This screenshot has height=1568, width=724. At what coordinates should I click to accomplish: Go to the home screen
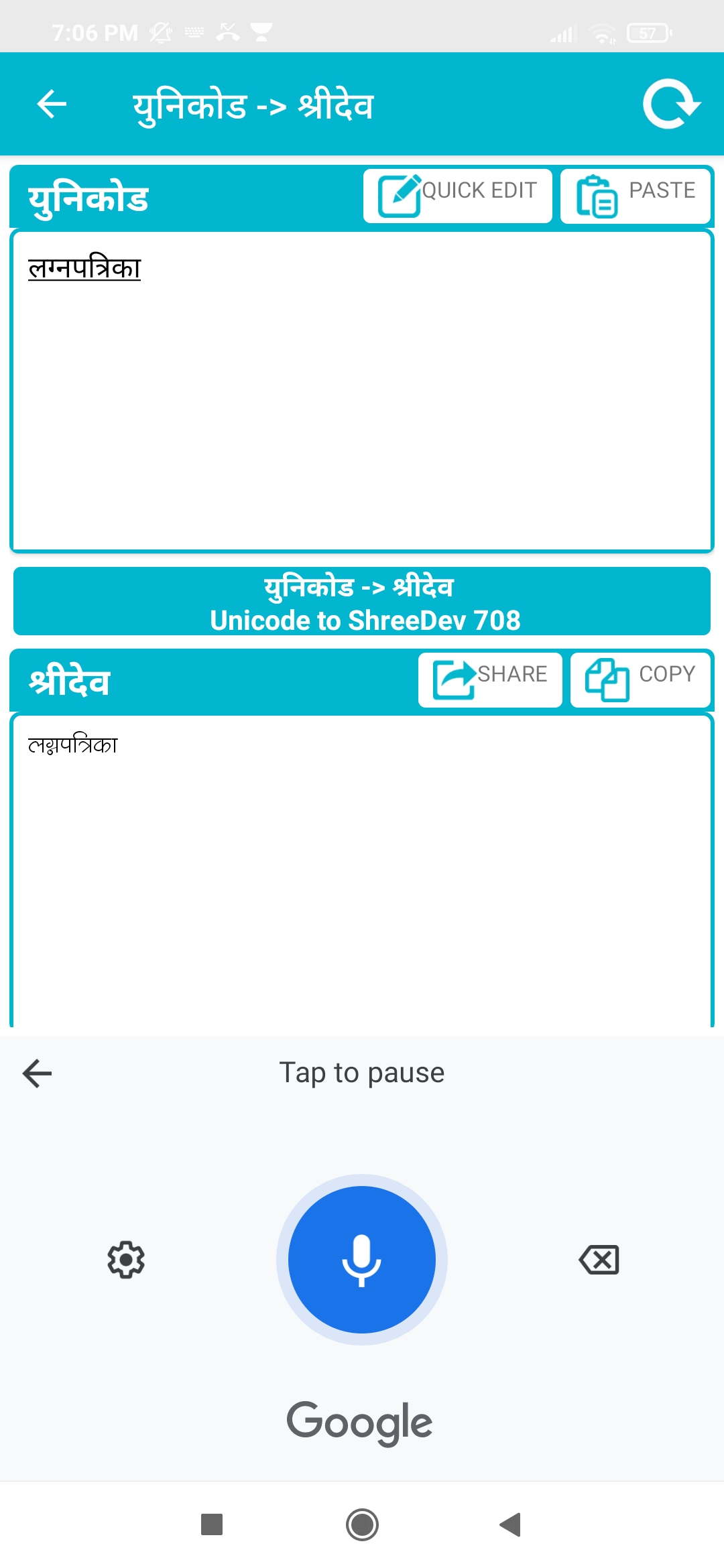[x=362, y=1524]
